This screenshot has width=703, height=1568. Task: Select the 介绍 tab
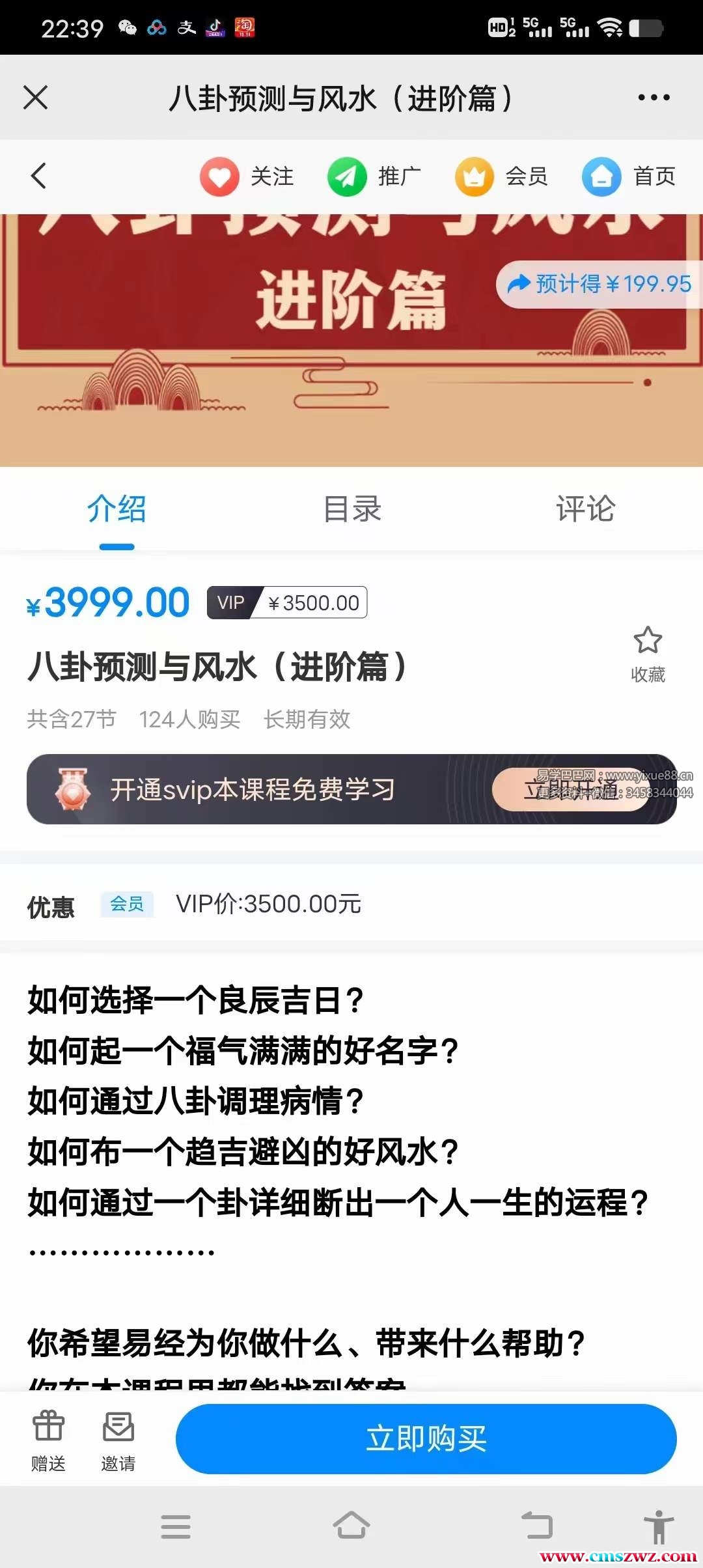coord(117,509)
